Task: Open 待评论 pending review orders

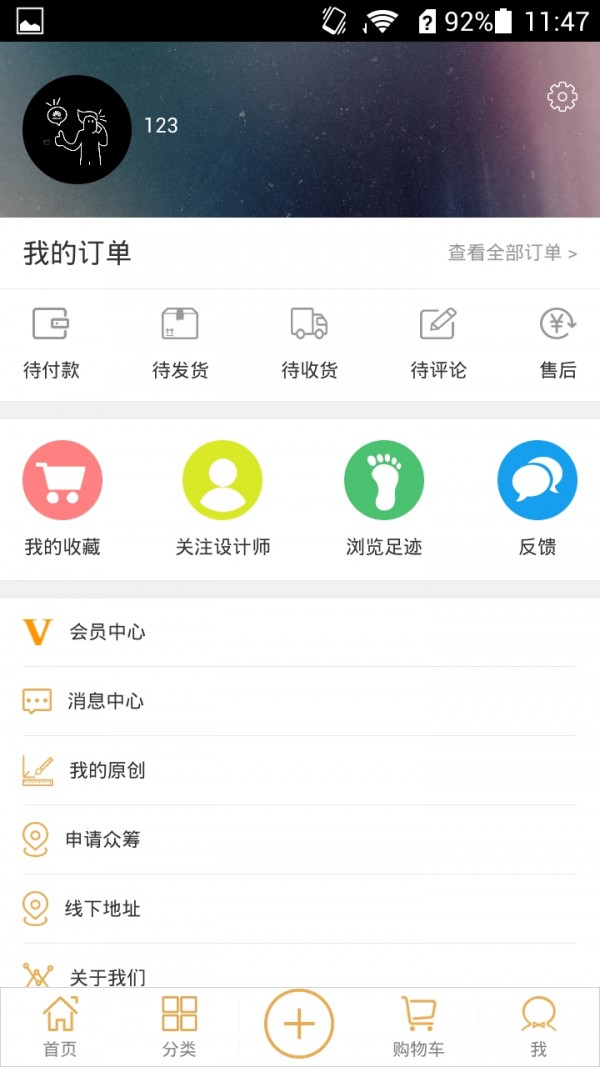Action: pos(438,342)
